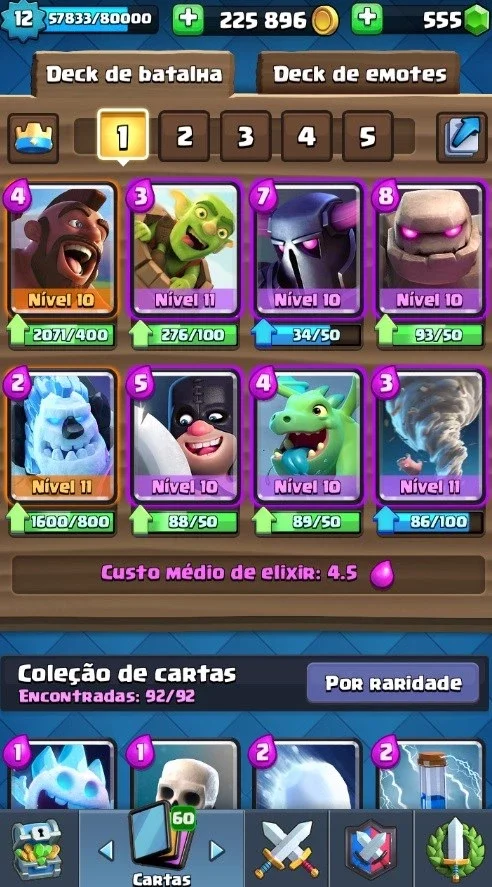Open the shop chest tab

point(37,849)
